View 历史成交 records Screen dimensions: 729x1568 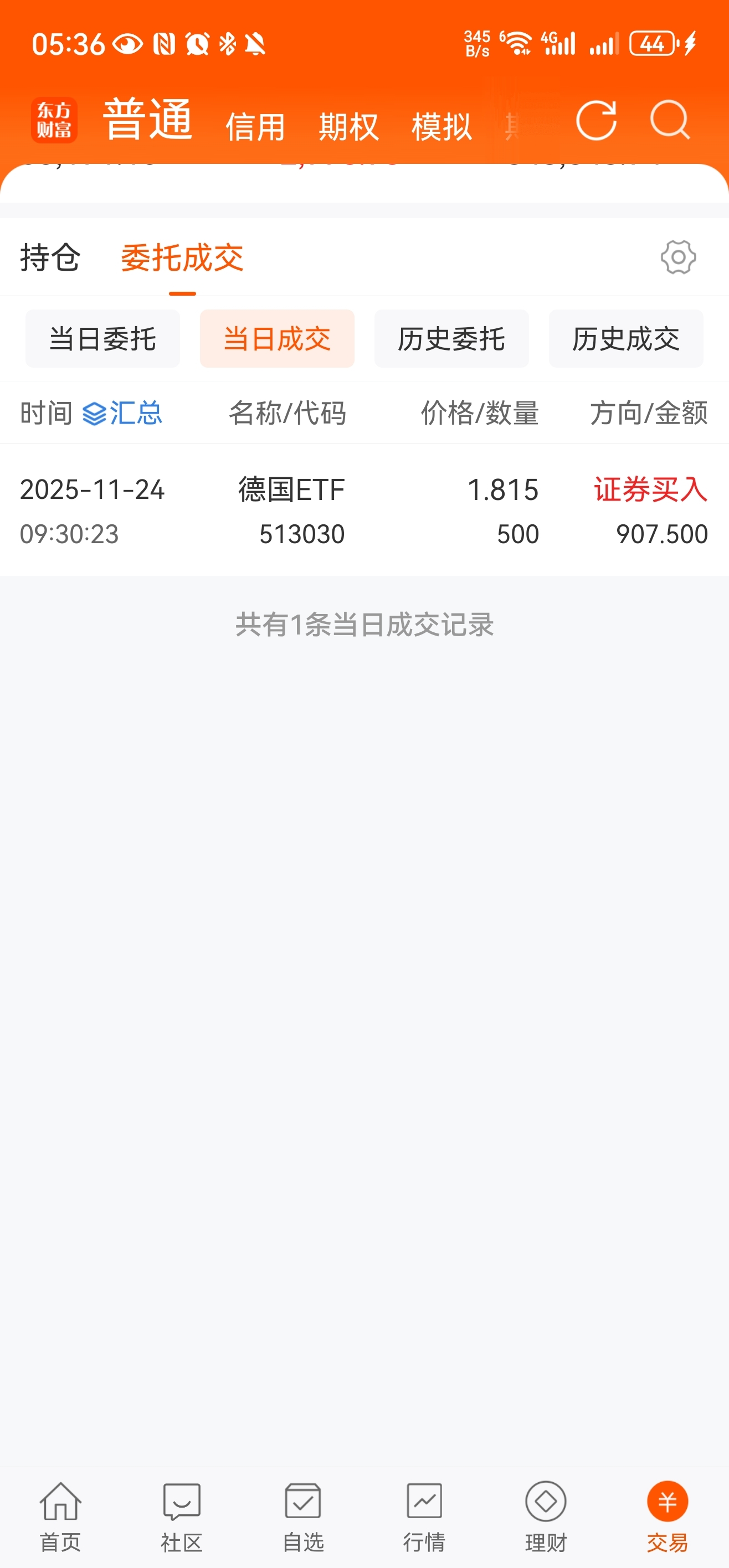tap(625, 338)
